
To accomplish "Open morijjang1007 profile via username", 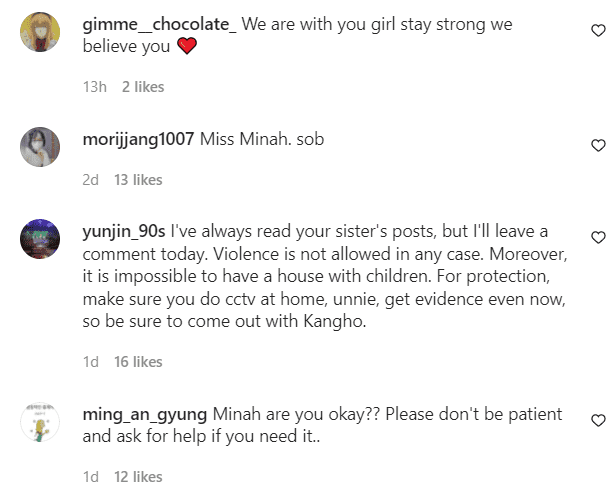I will click(137, 140).
